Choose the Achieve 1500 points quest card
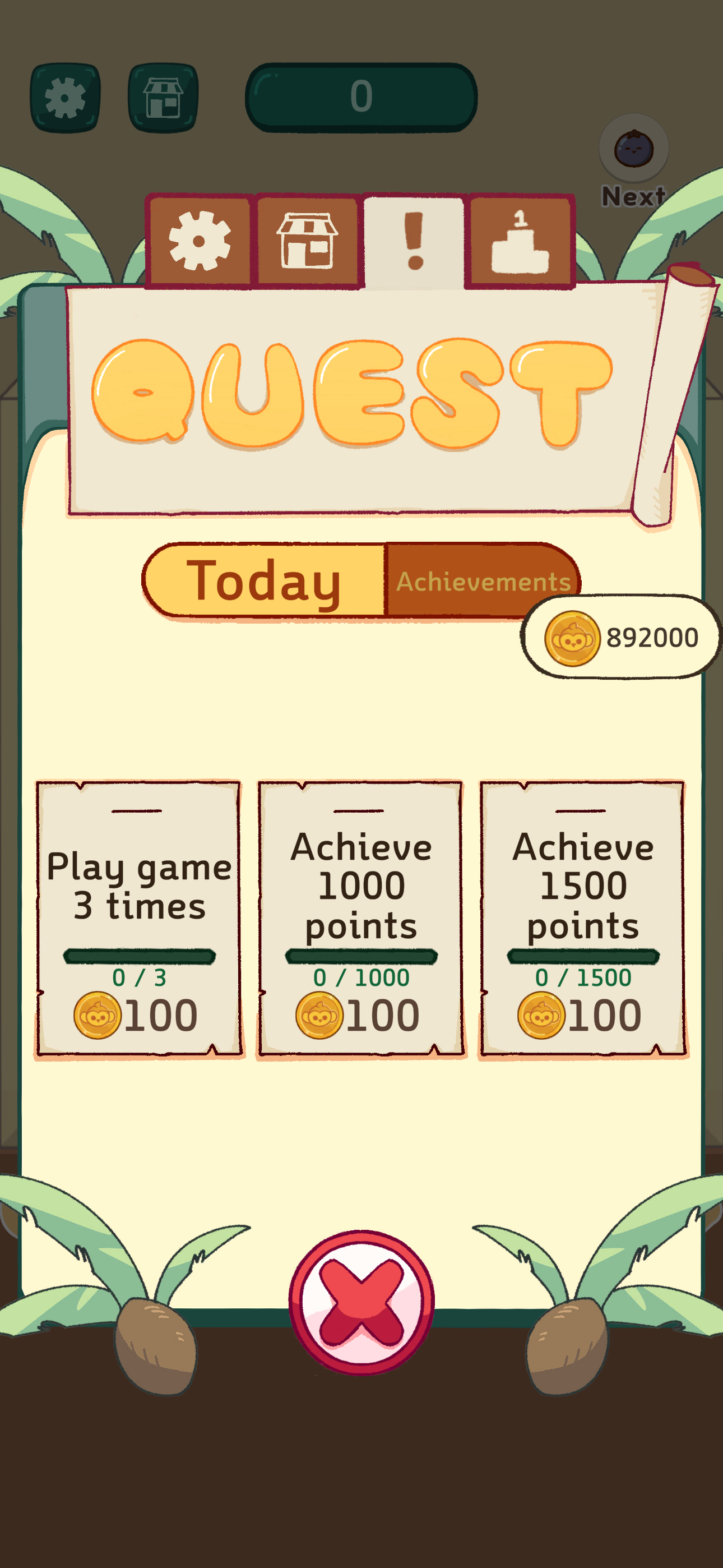 (x=583, y=919)
